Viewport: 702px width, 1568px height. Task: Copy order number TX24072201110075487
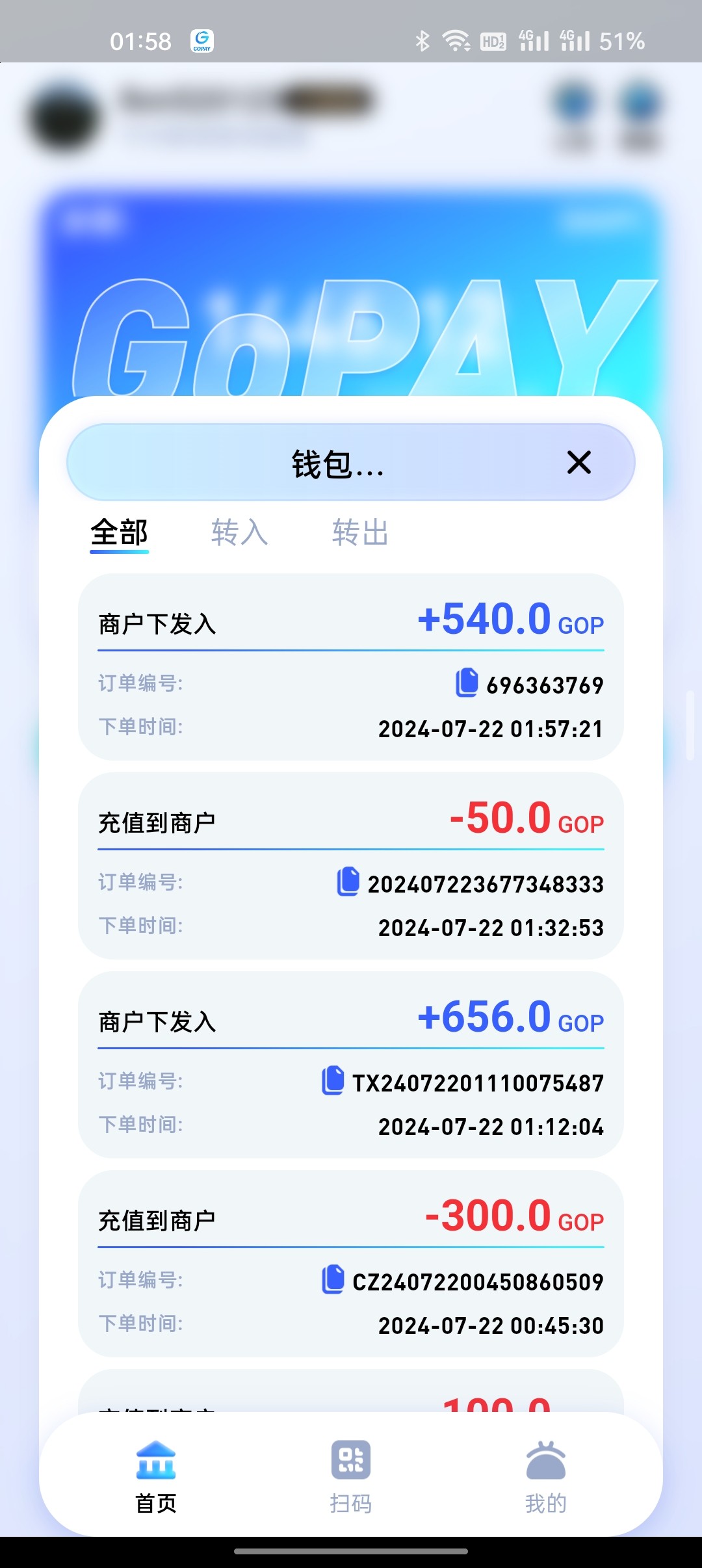point(333,1080)
